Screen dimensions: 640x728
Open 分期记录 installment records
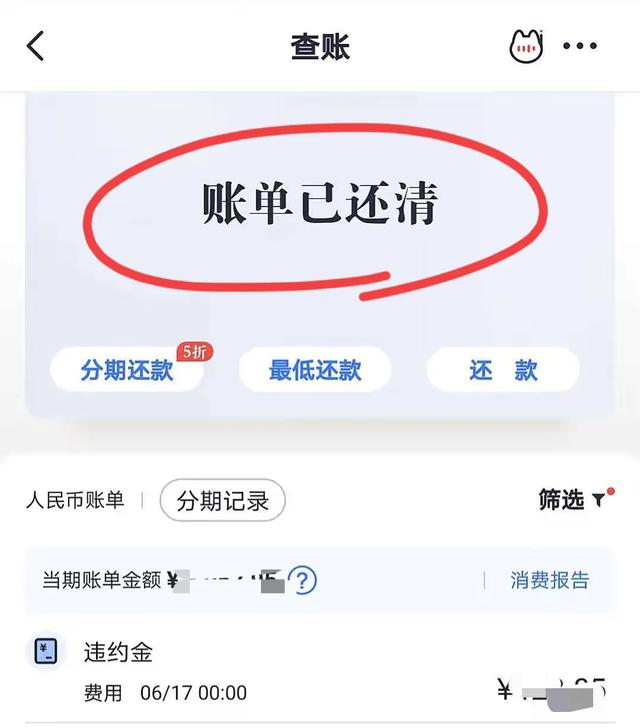222,501
